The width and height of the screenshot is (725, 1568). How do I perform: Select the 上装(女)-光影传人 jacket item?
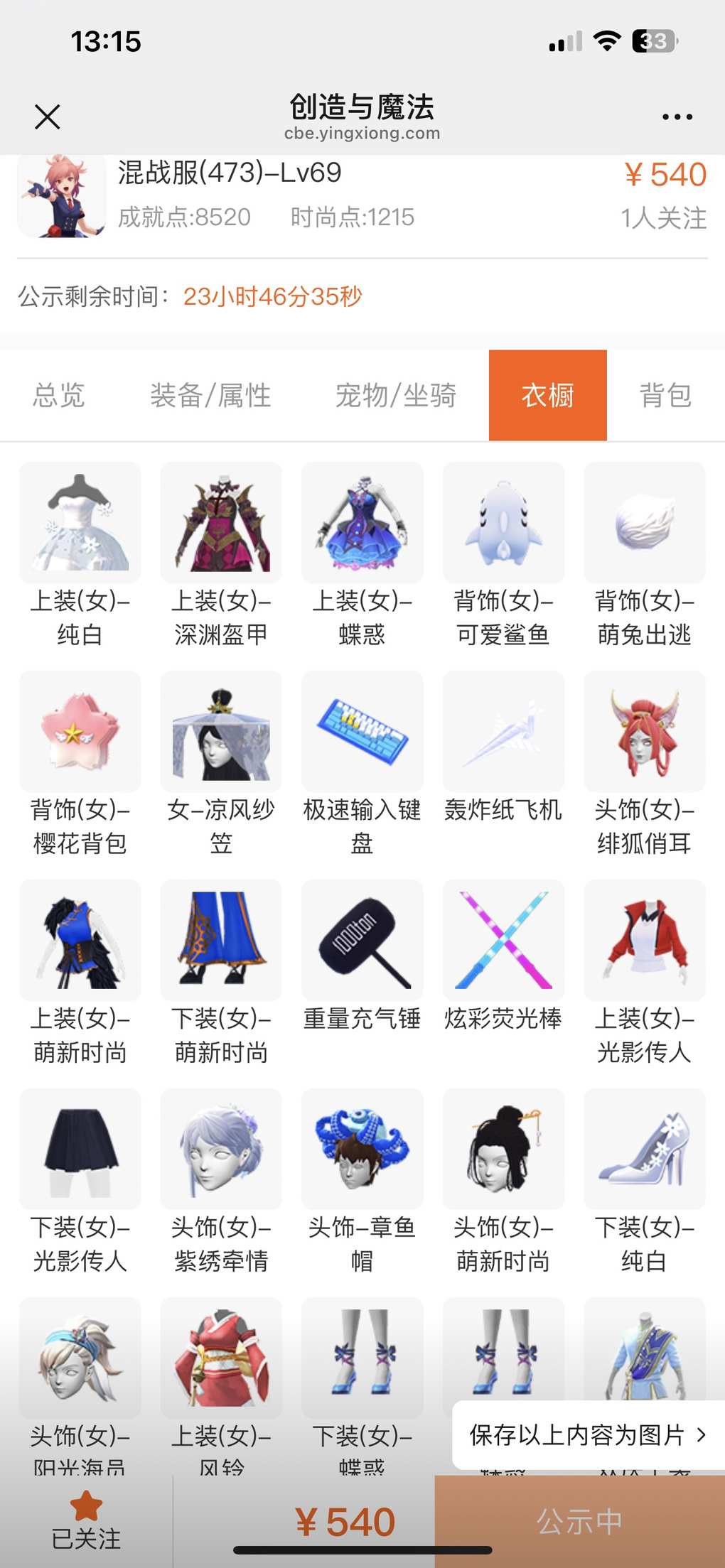coord(644,940)
